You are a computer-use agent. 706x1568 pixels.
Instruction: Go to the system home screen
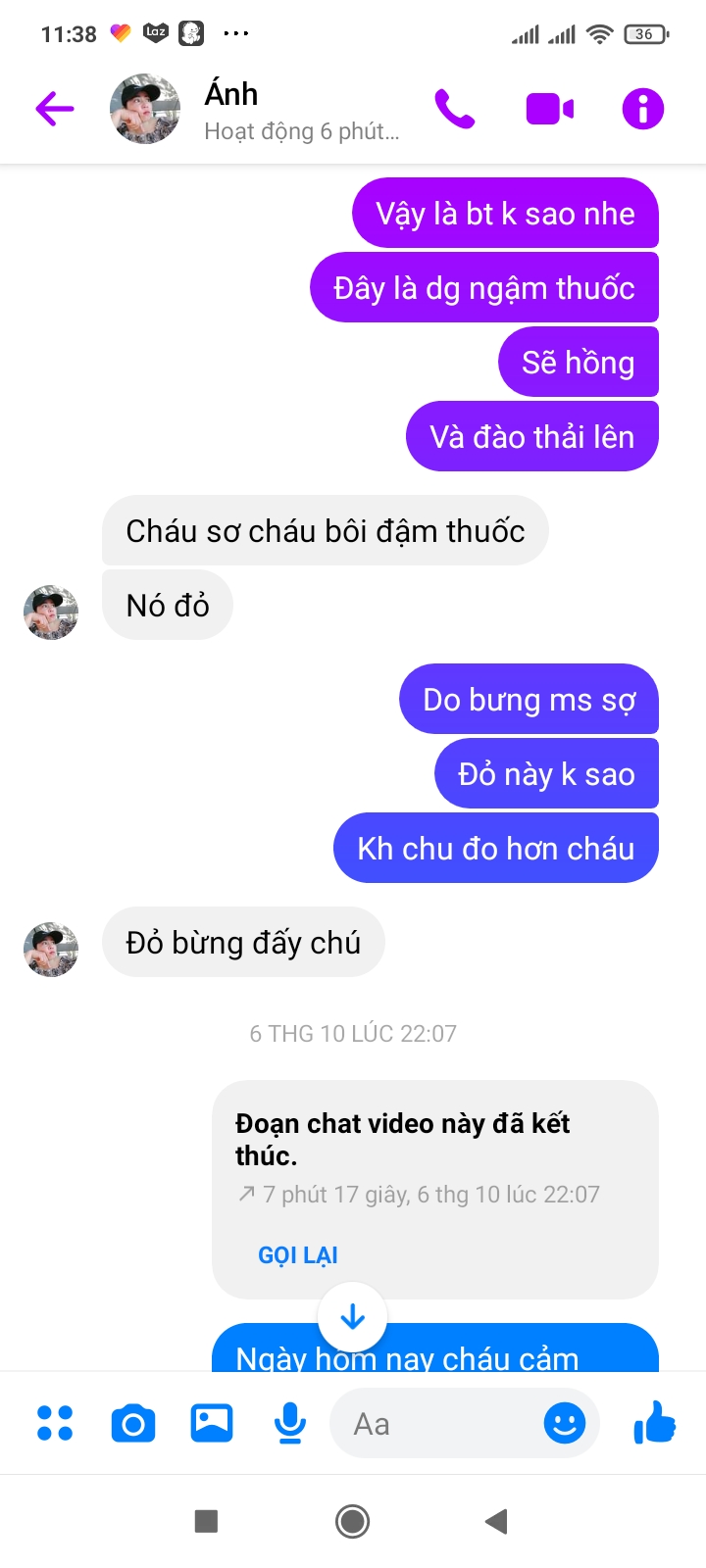click(353, 1521)
